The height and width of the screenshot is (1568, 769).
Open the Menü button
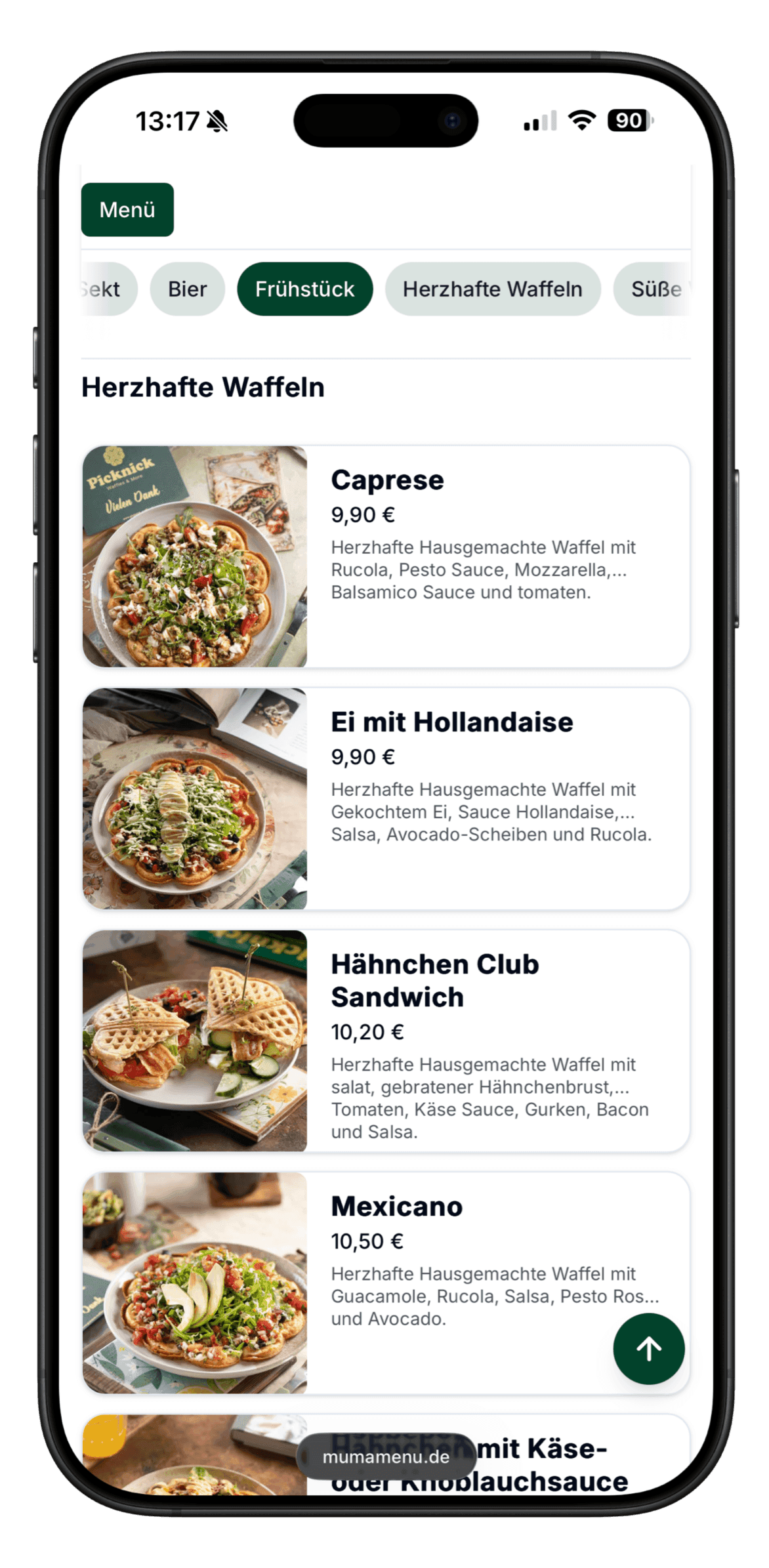coord(127,209)
